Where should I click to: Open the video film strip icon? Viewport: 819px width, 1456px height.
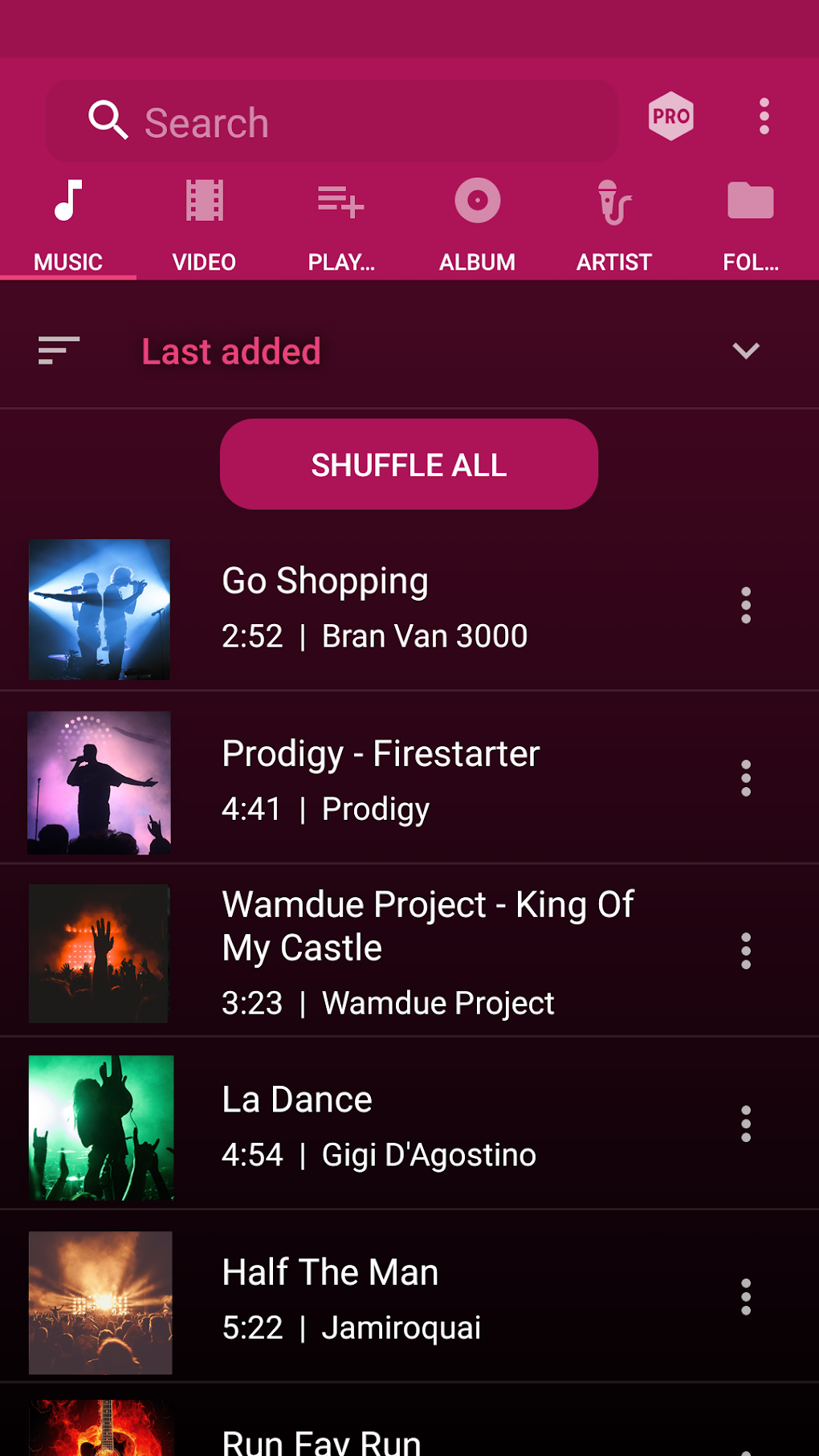[204, 201]
